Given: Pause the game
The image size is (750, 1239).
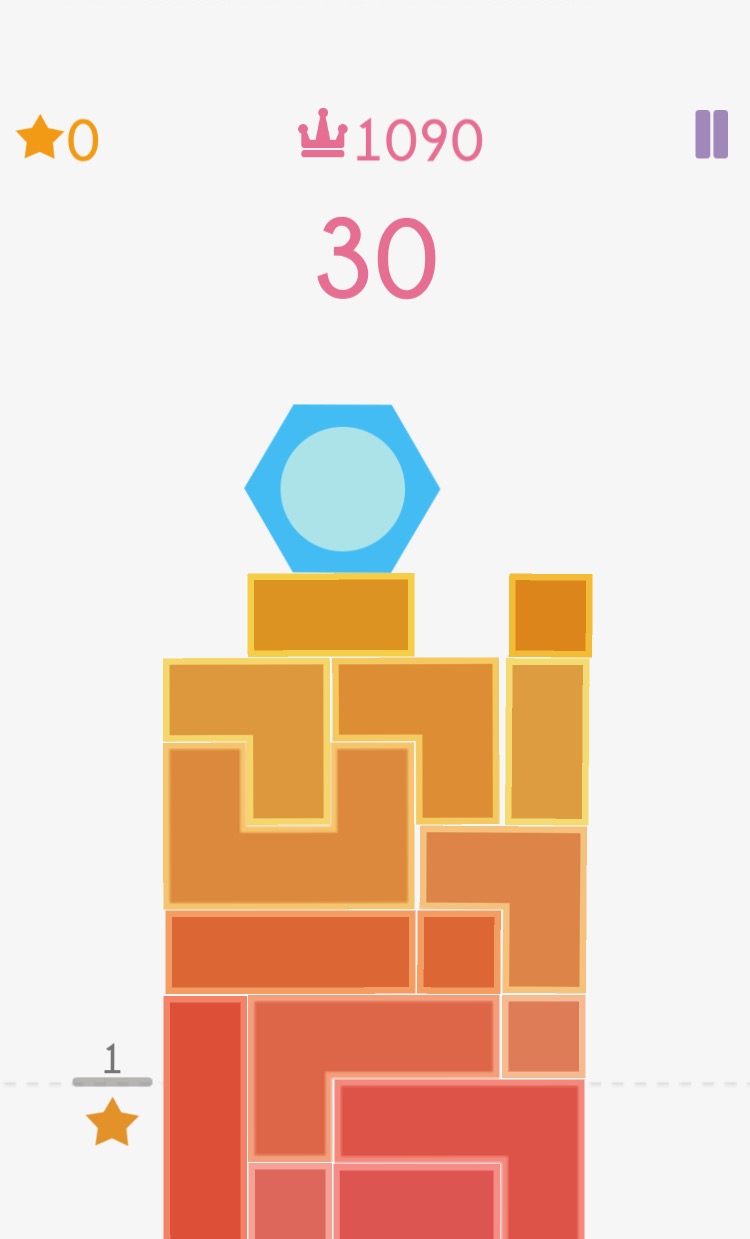Looking at the screenshot, I should [x=712, y=135].
